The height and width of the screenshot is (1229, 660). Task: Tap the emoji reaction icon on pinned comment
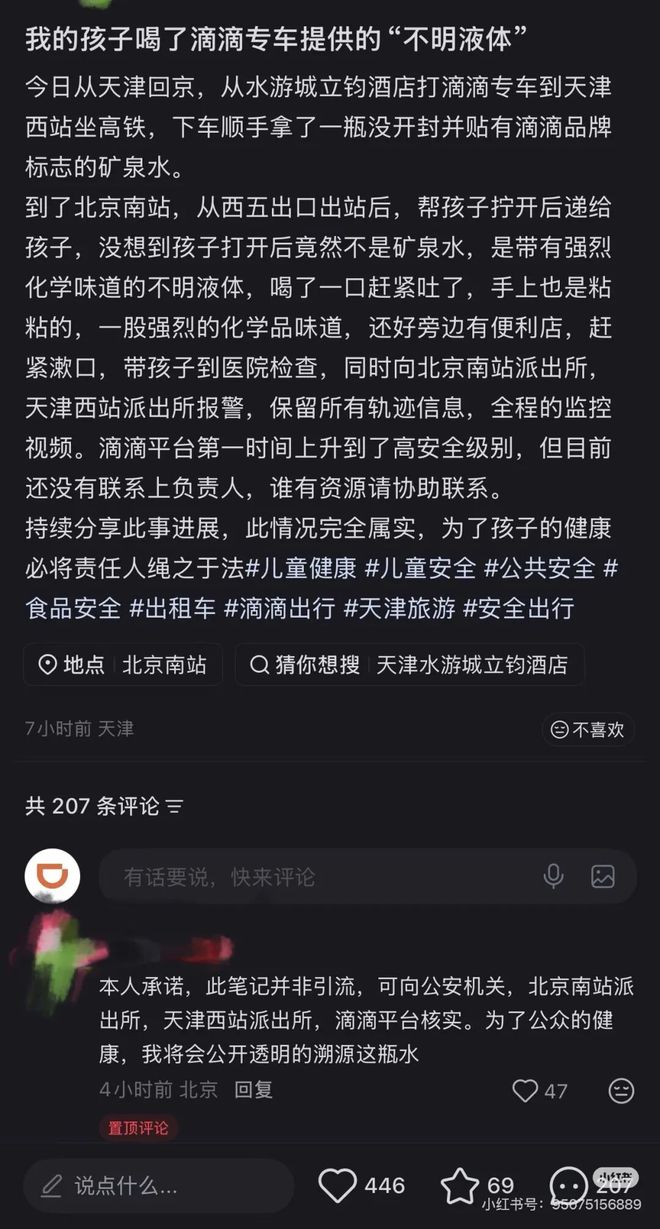pyautogui.click(x=621, y=1090)
